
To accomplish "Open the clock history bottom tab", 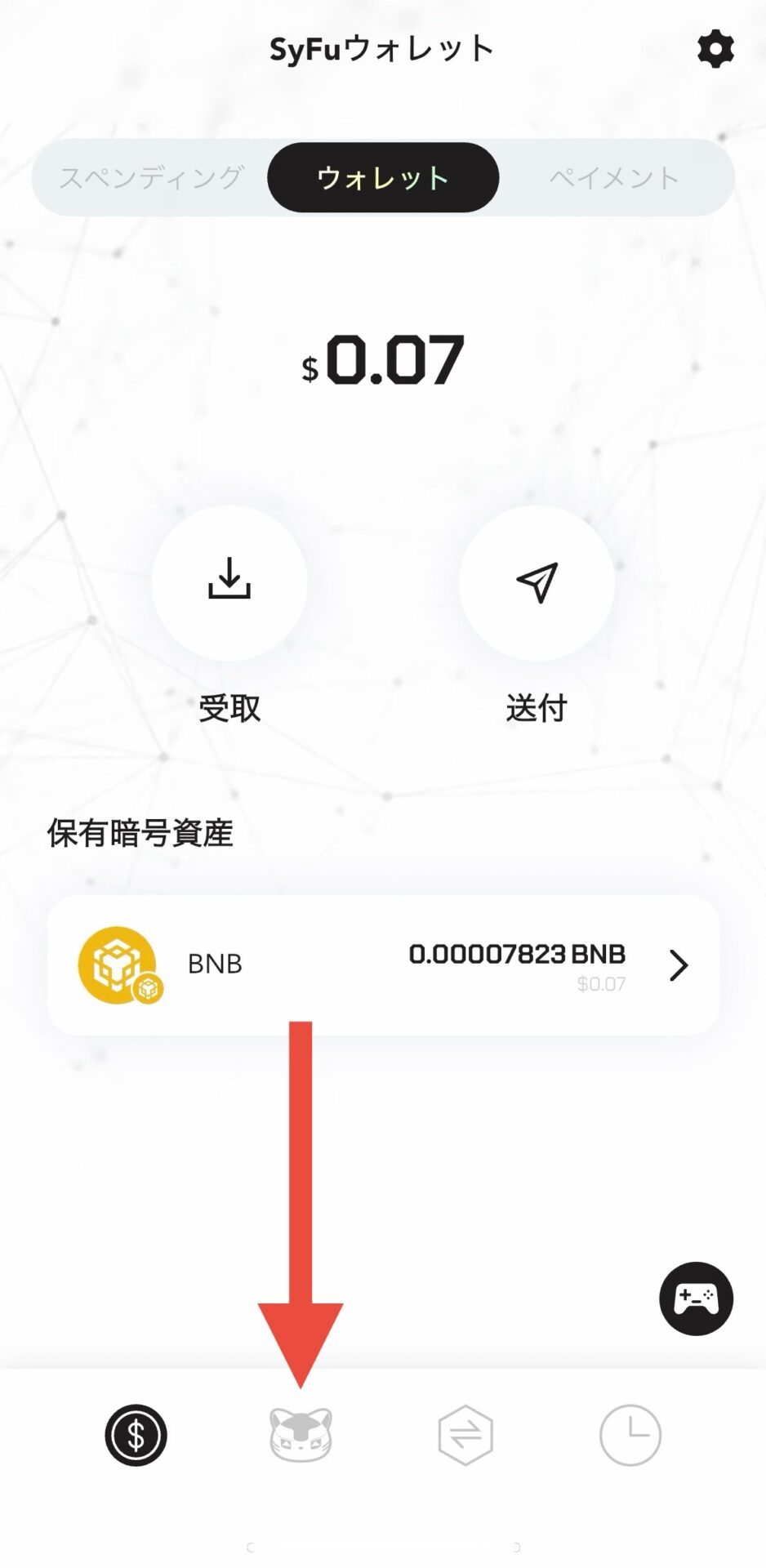I will coord(630,1435).
